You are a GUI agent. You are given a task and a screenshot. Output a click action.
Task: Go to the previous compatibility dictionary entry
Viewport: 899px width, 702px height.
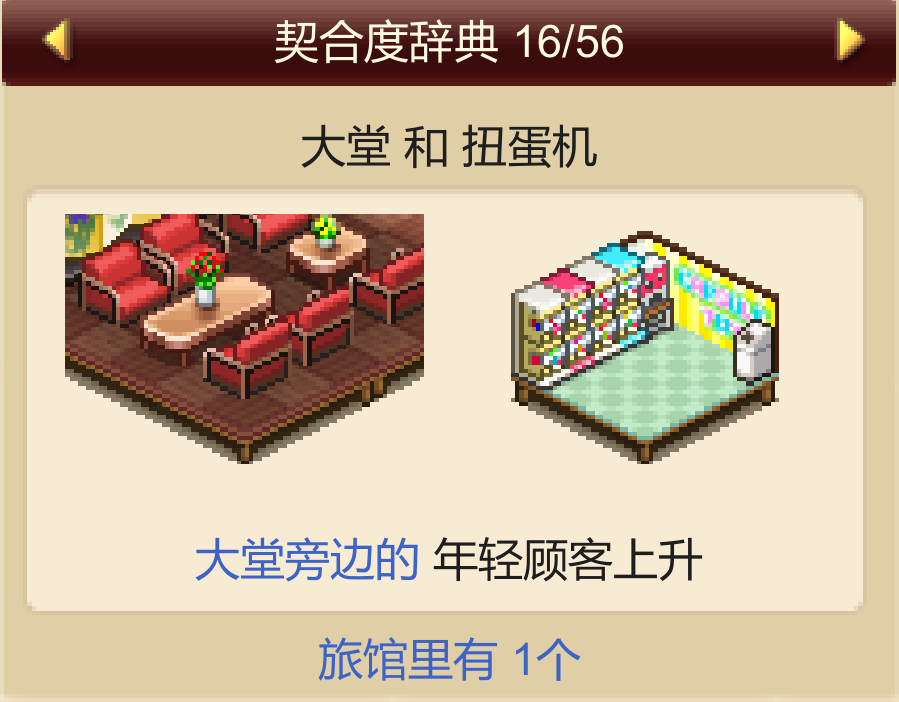pos(57,41)
